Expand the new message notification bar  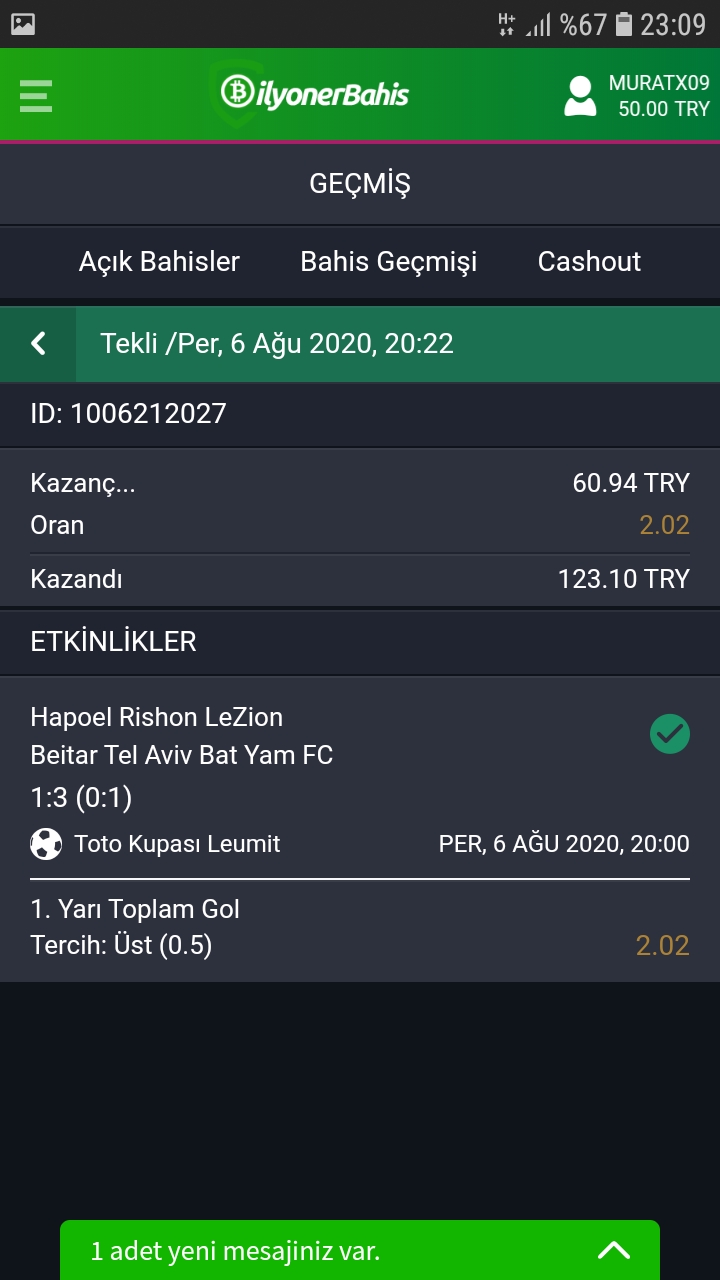pos(360,1250)
